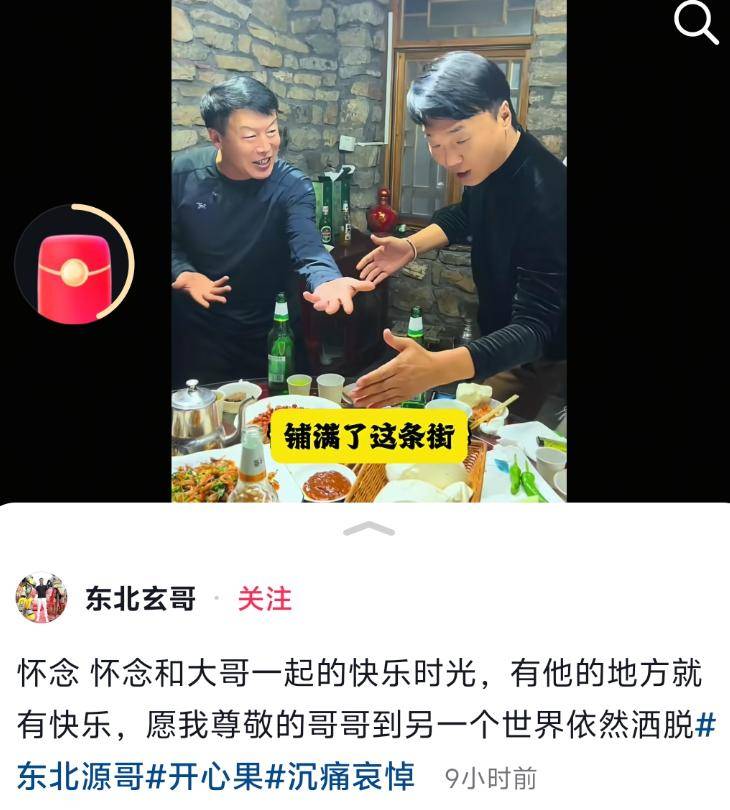Screen dimensions: 730x810
Task: Open 东北玄哥's profile avatar
Action: tap(41, 599)
